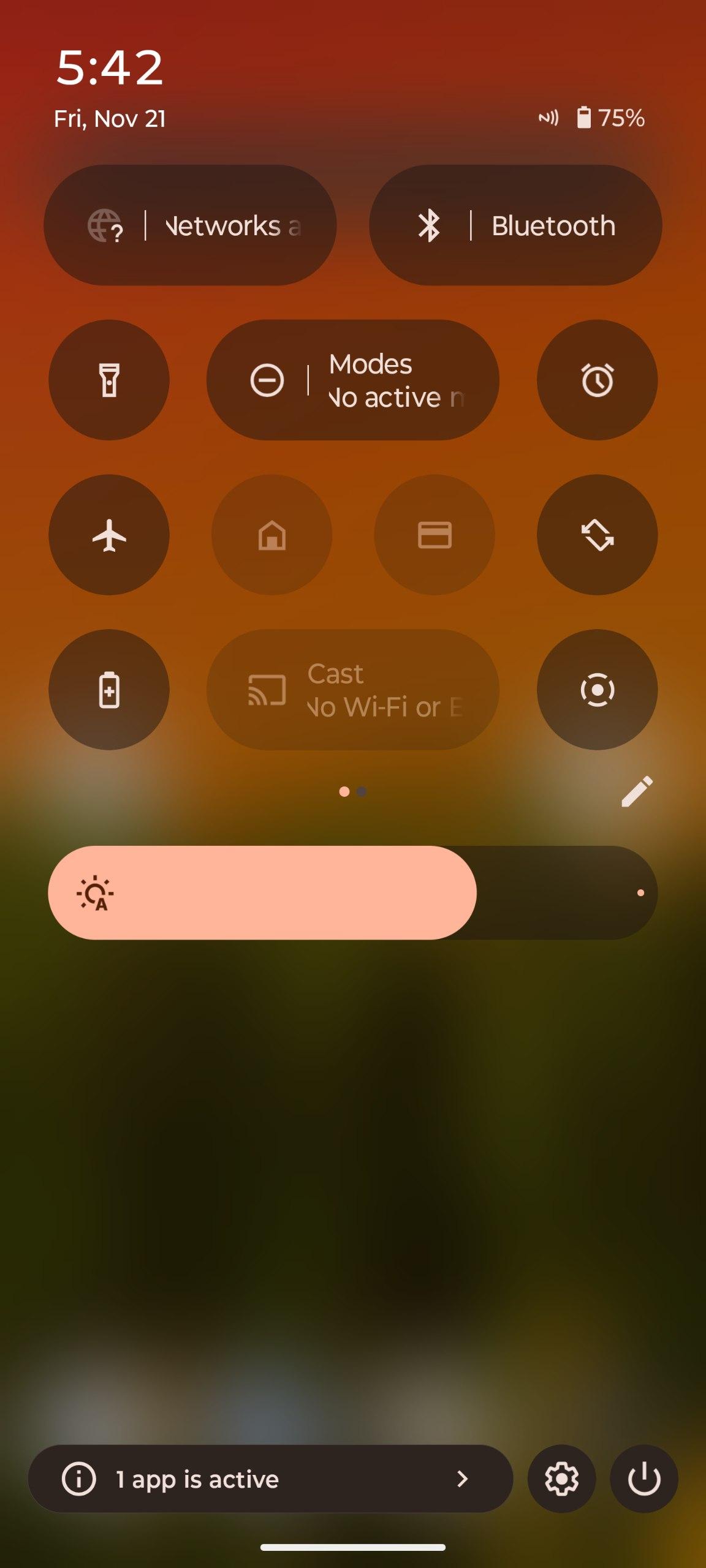
Task: Open system settings via gear icon
Action: pyautogui.click(x=561, y=1479)
